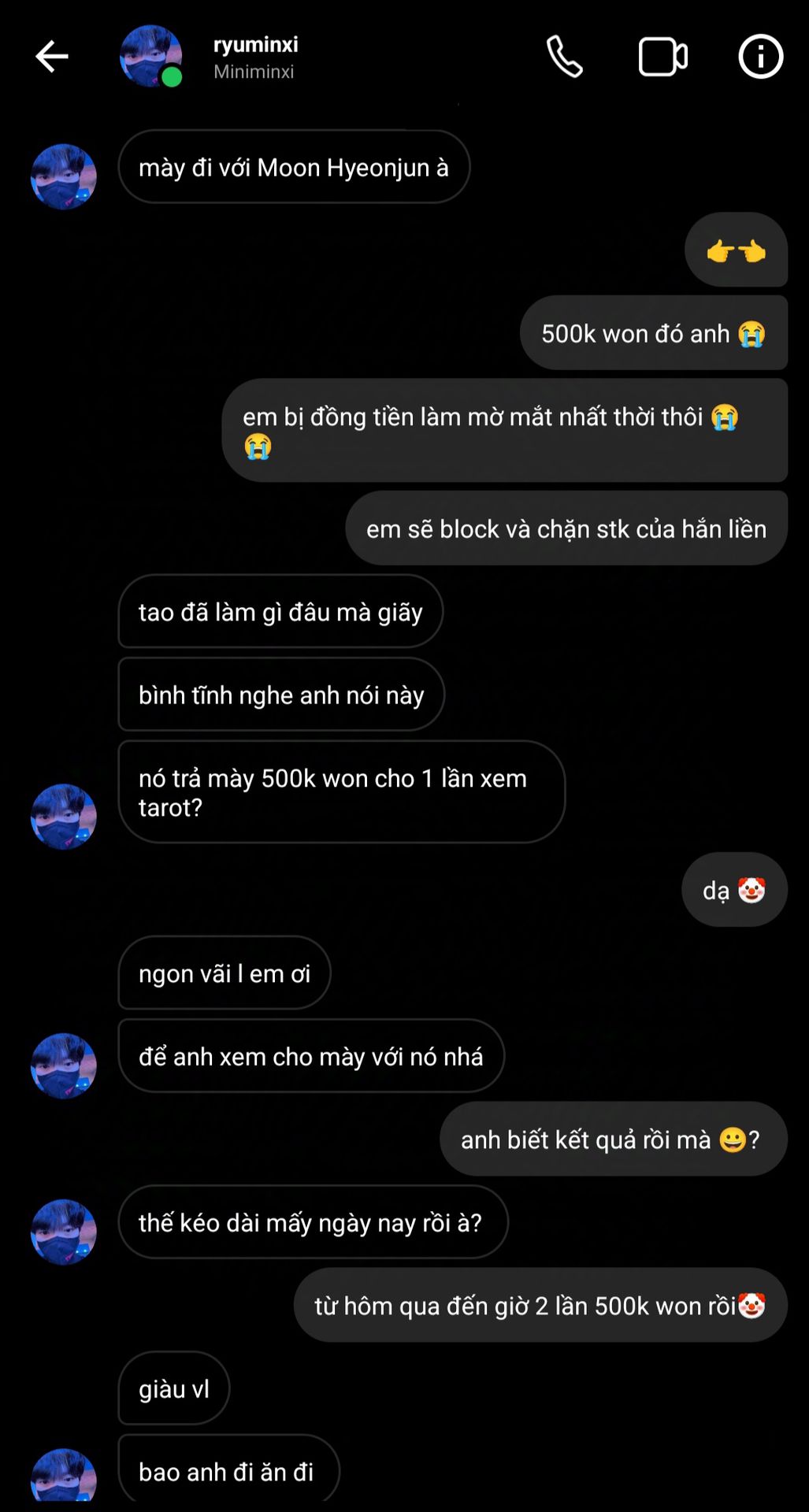Open conversation info details

click(760, 57)
